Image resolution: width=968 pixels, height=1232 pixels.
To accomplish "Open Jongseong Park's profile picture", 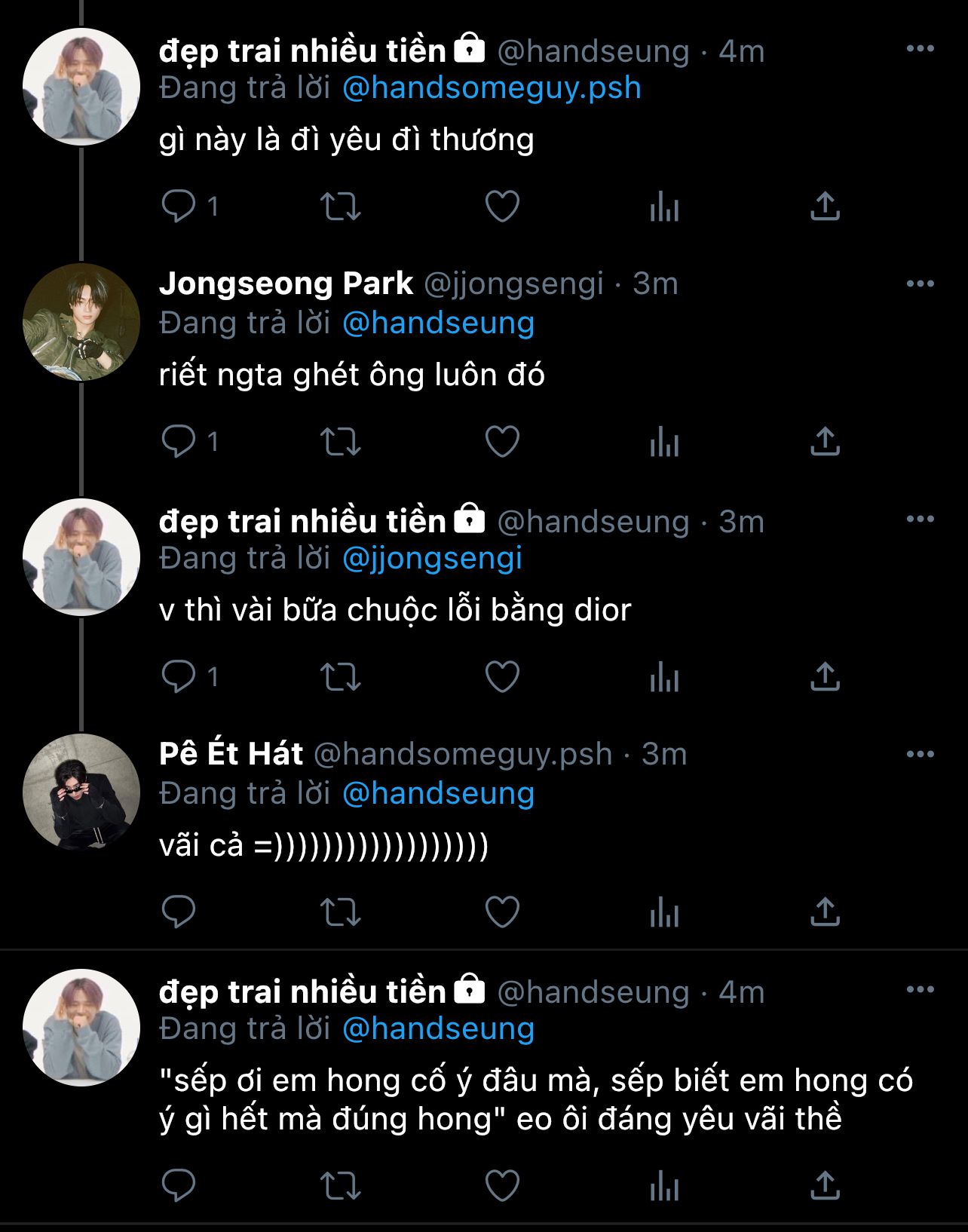I will [x=81, y=322].
